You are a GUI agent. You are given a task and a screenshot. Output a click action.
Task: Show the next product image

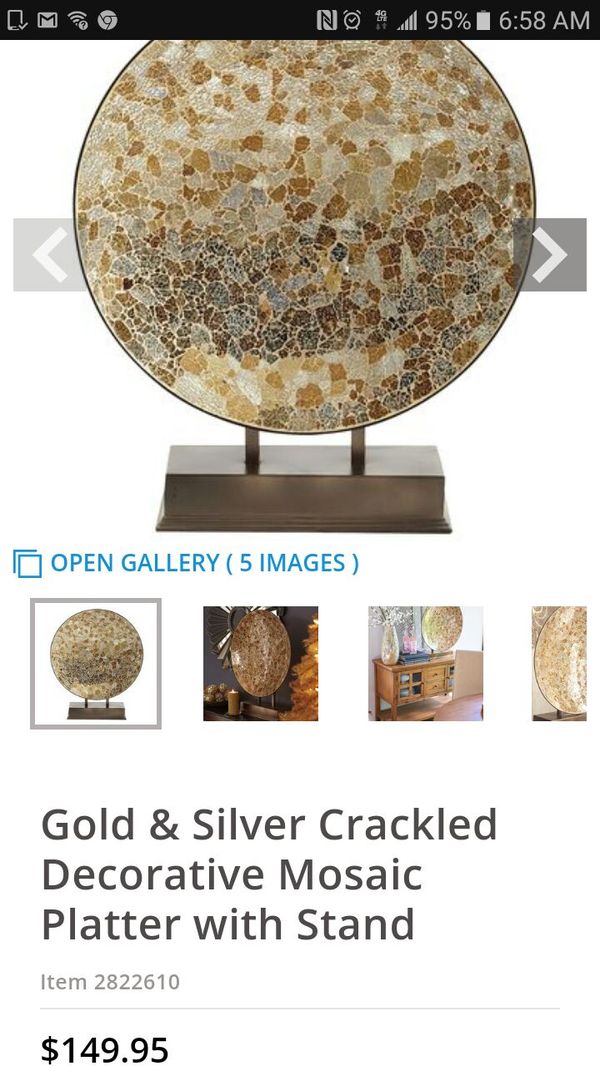pos(550,255)
